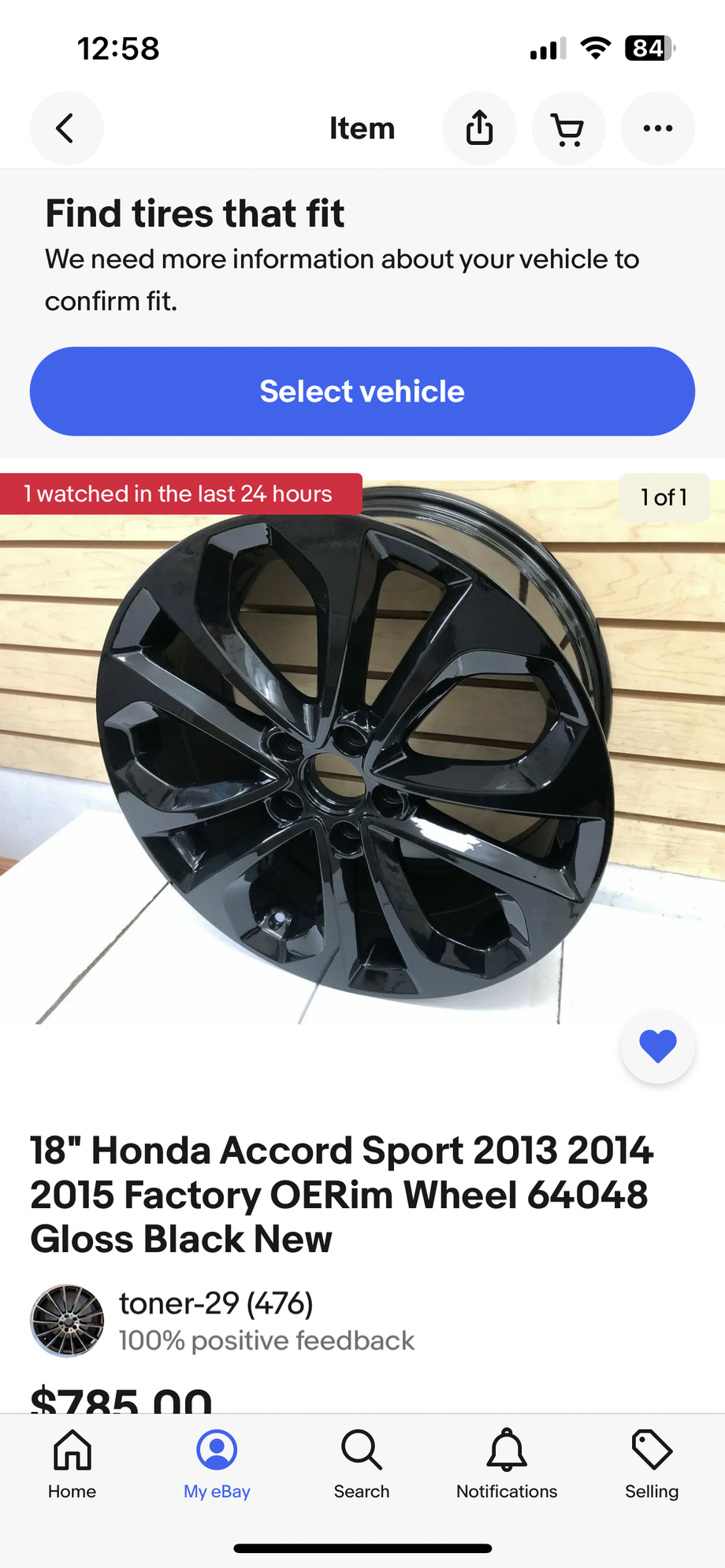Toggle the heart watchlist icon
725x1568 pixels.
tap(657, 1047)
